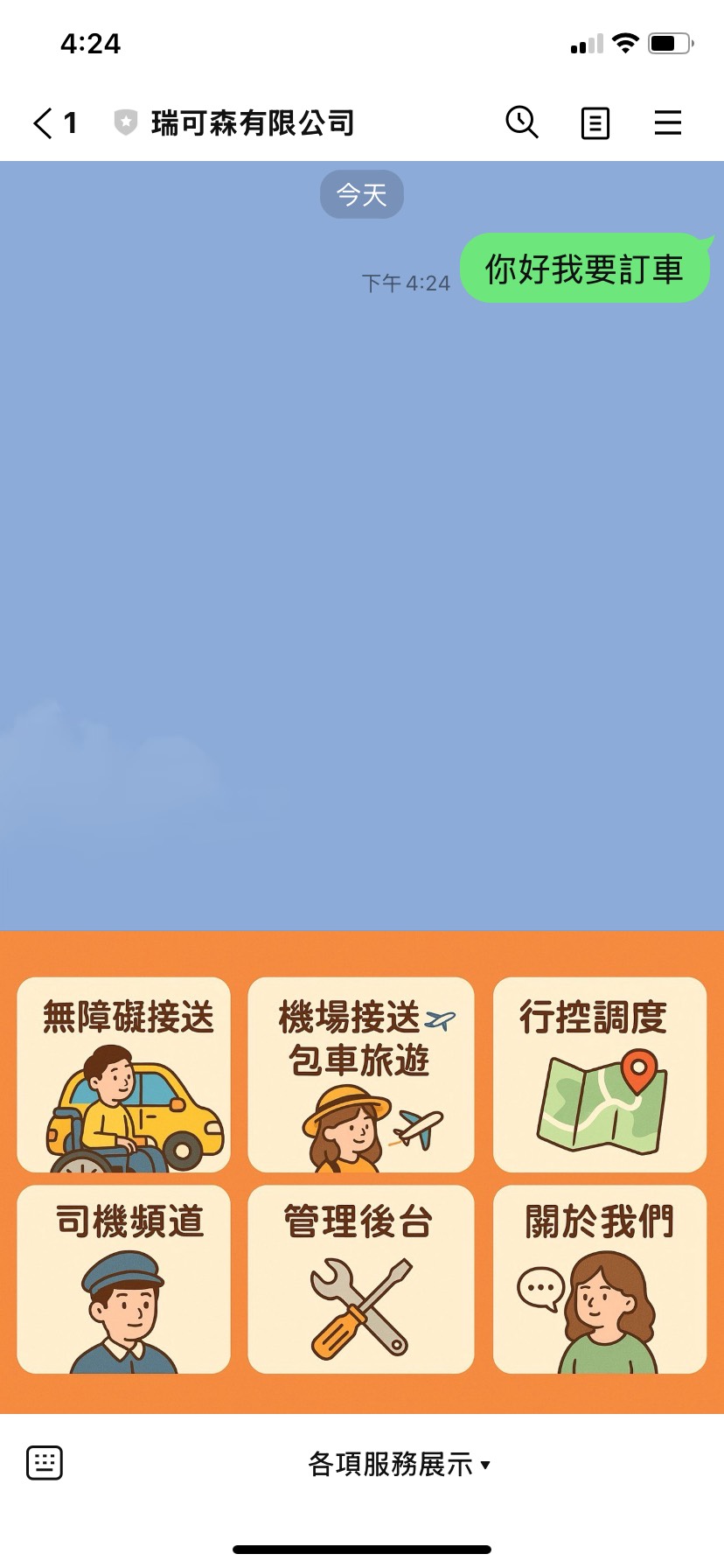
Task: Open the notes icon in header
Action: click(595, 123)
